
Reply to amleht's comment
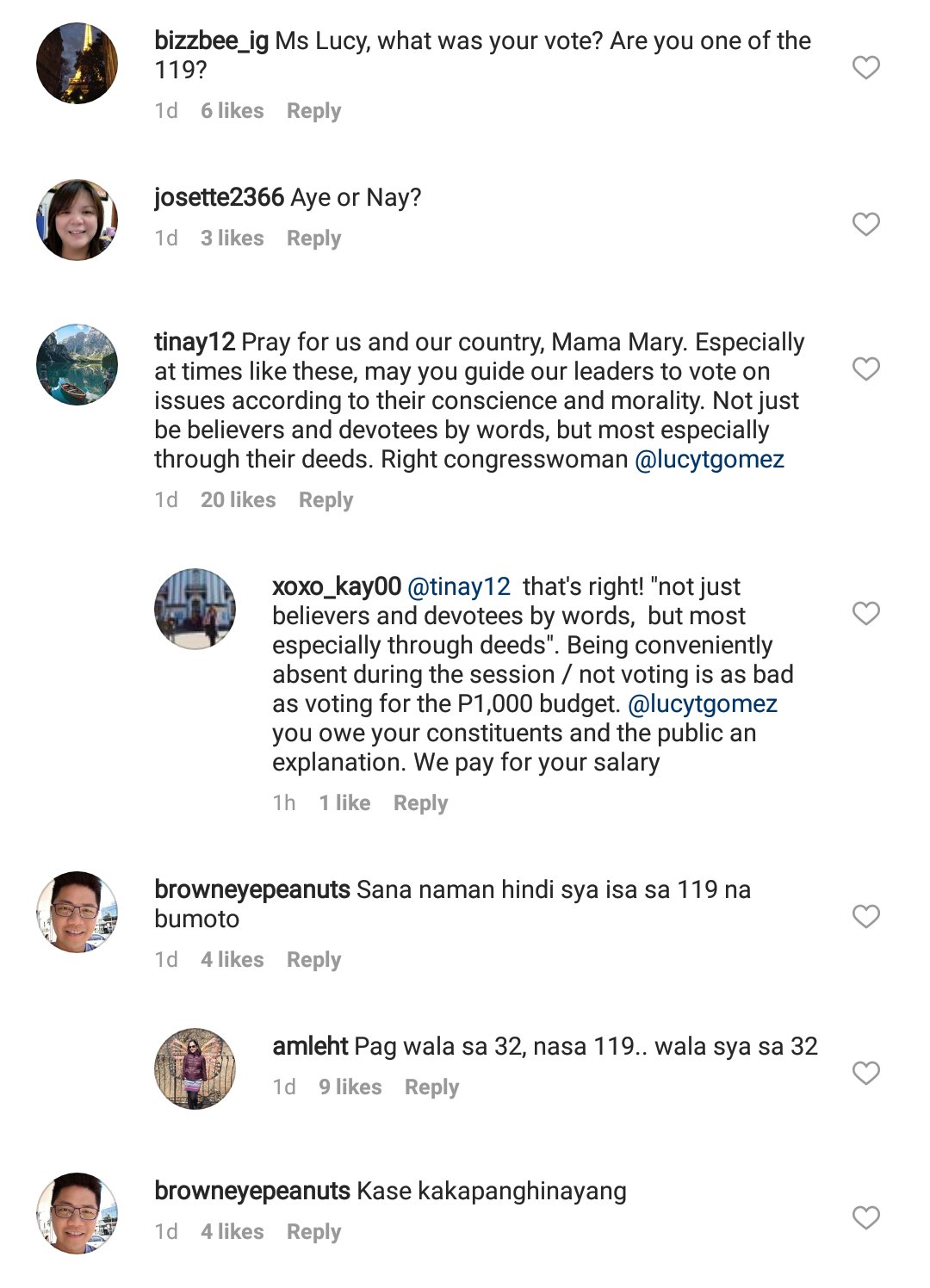[x=431, y=1087]
